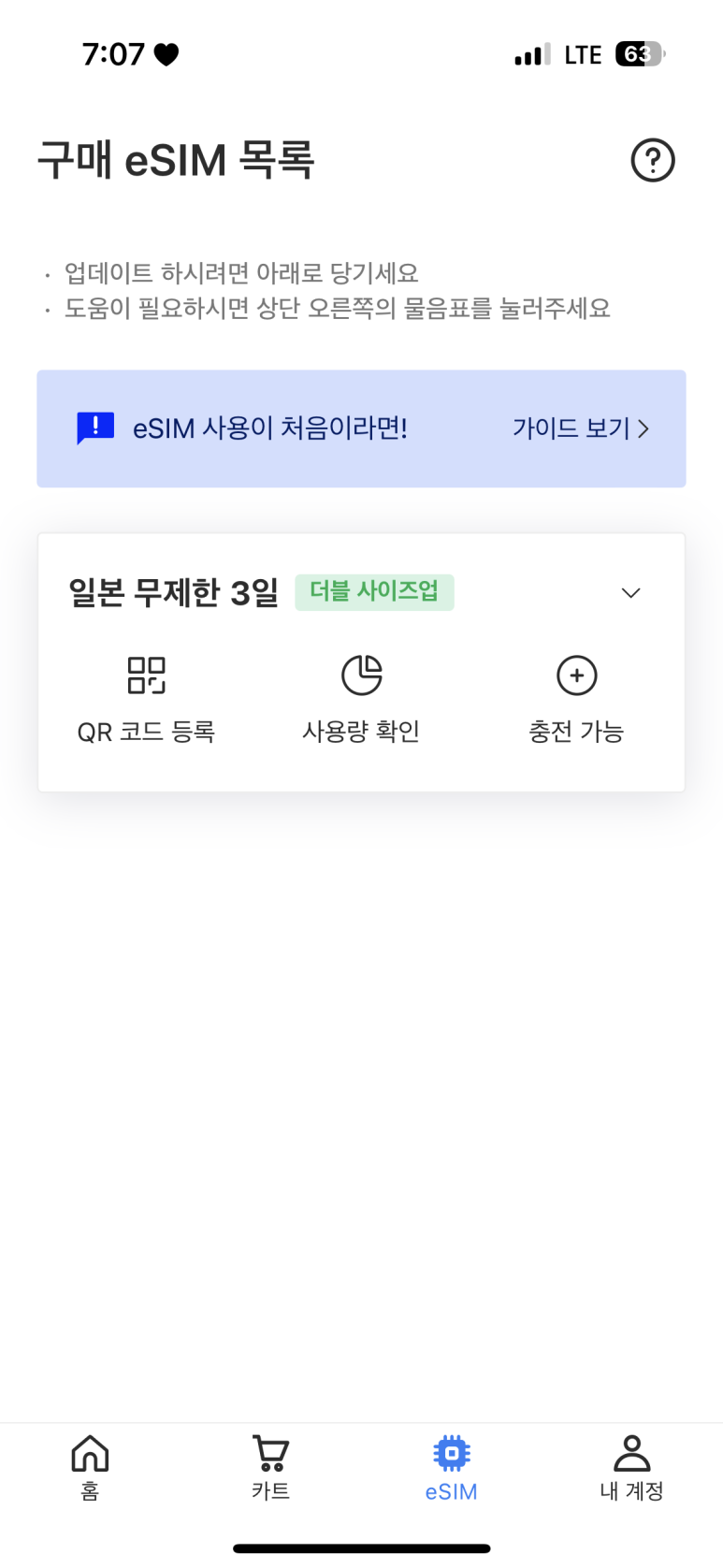Viewport: 723px width, 1568px height.
Task: Switch to the 카트 tab
Action: pos(270,1468)
